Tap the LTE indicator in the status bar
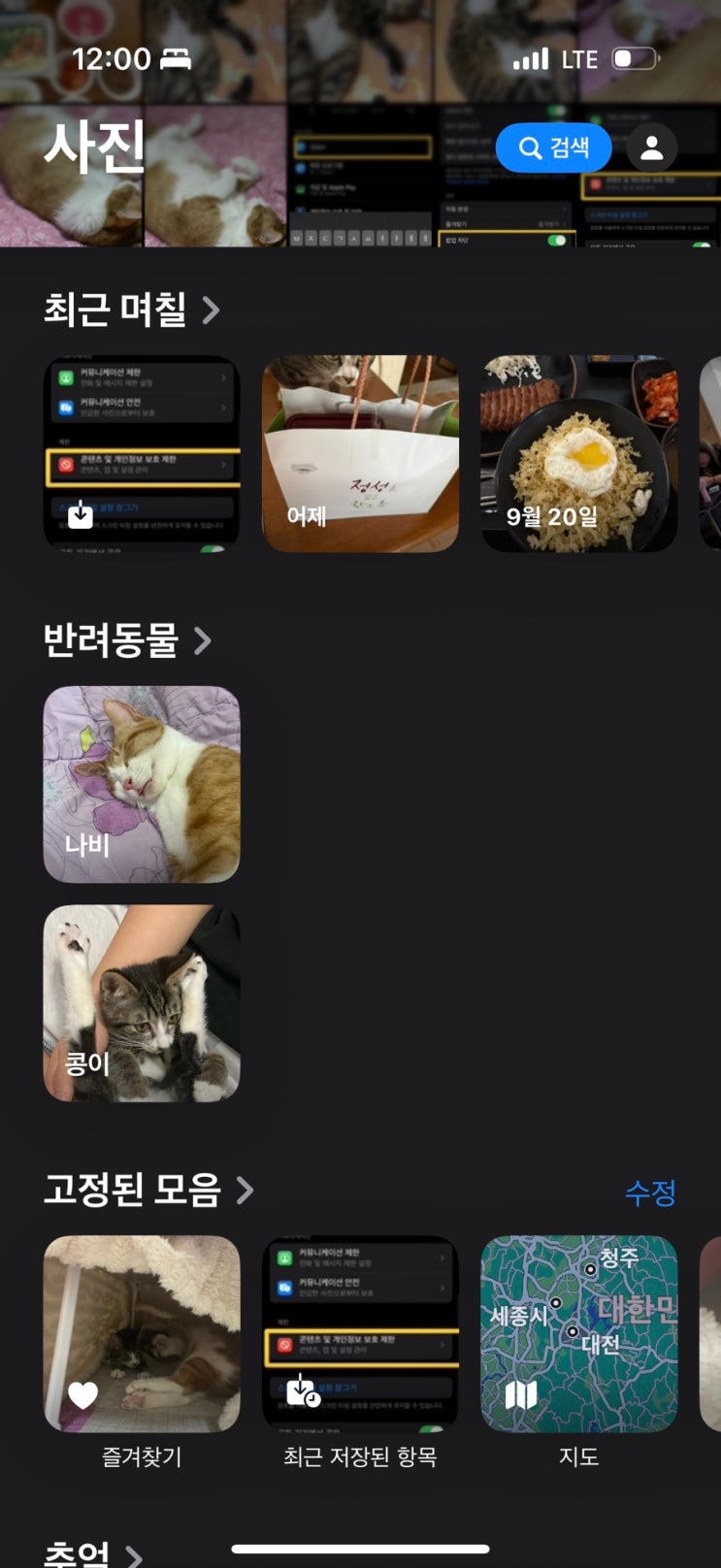Viewport: 721px width, 1568px height. pos(576,58)
